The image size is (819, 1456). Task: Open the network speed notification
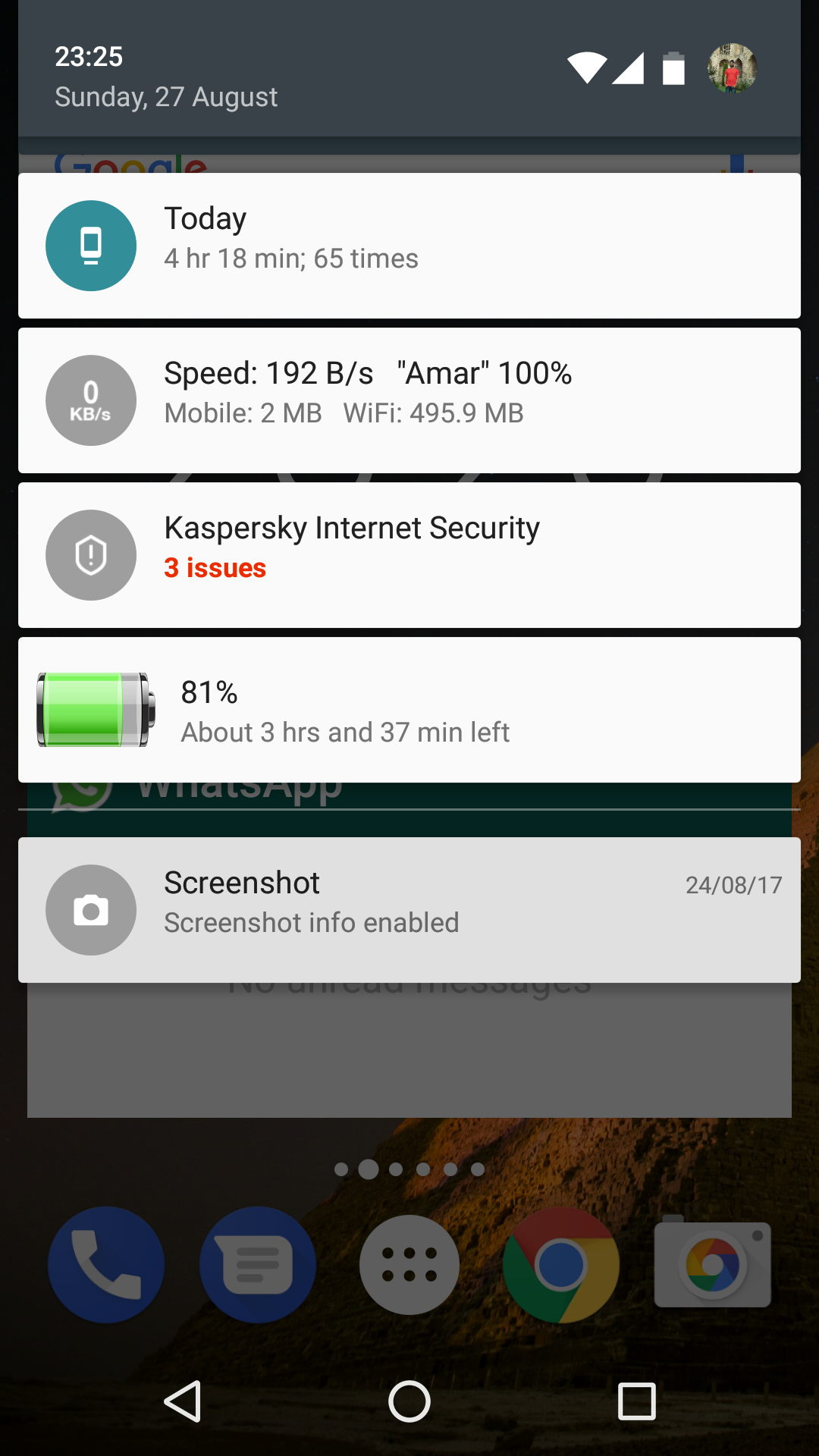409,400
